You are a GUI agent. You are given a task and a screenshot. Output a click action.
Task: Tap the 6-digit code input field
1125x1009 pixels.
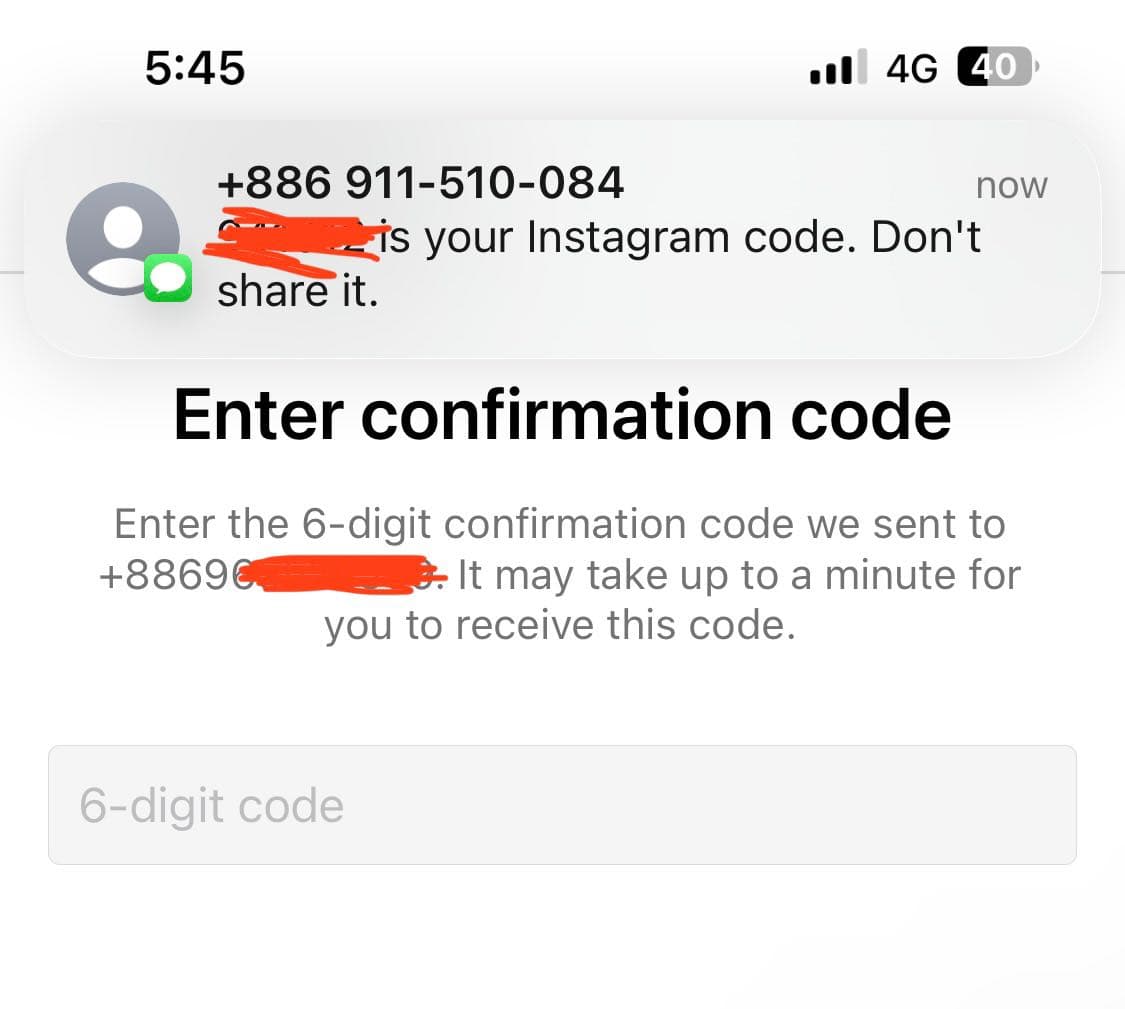point(562,805)
